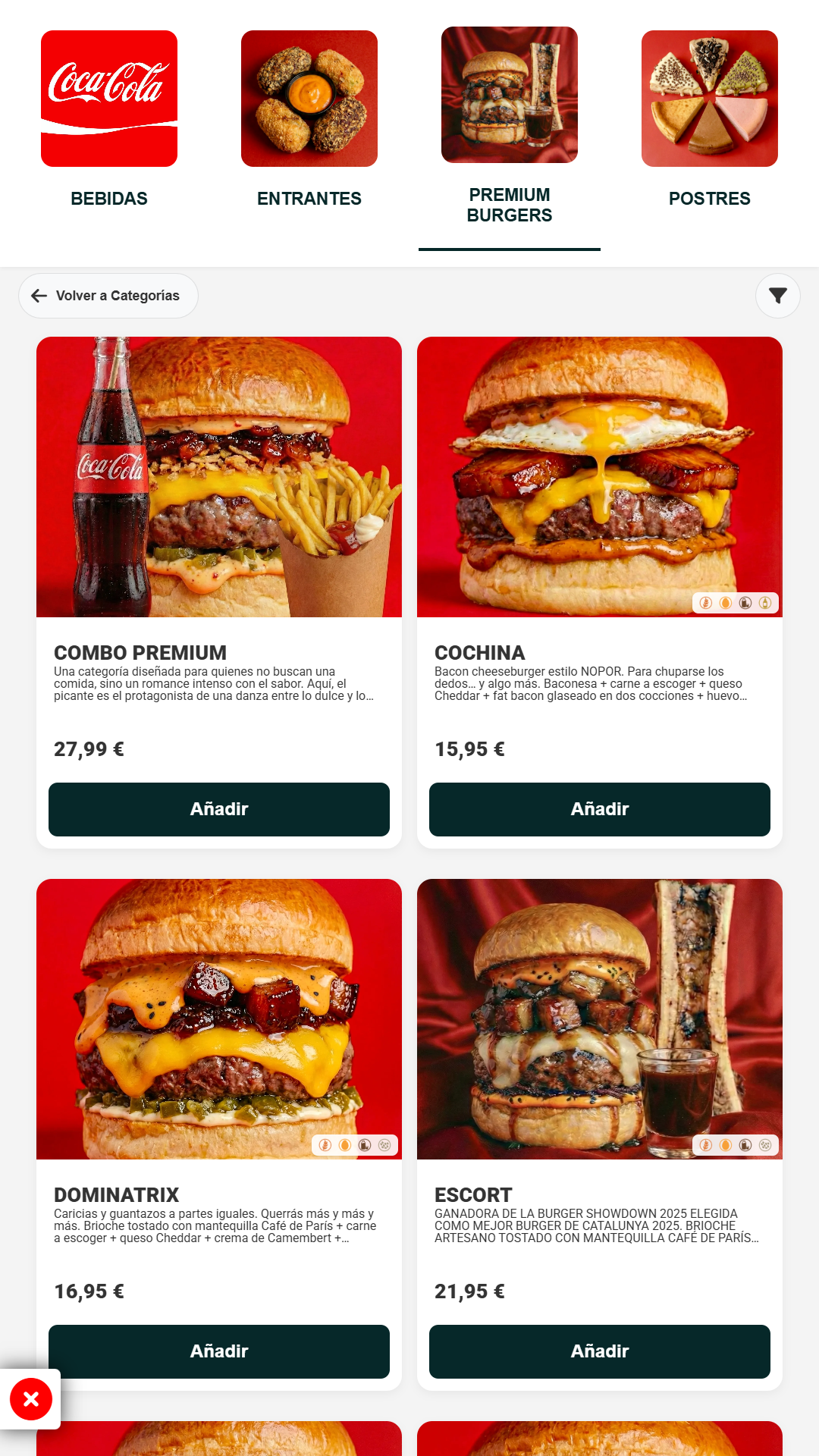This screenshot has height=1456, width=819.
Task: Switch to the Bebidas category
Action: point(109,120)
